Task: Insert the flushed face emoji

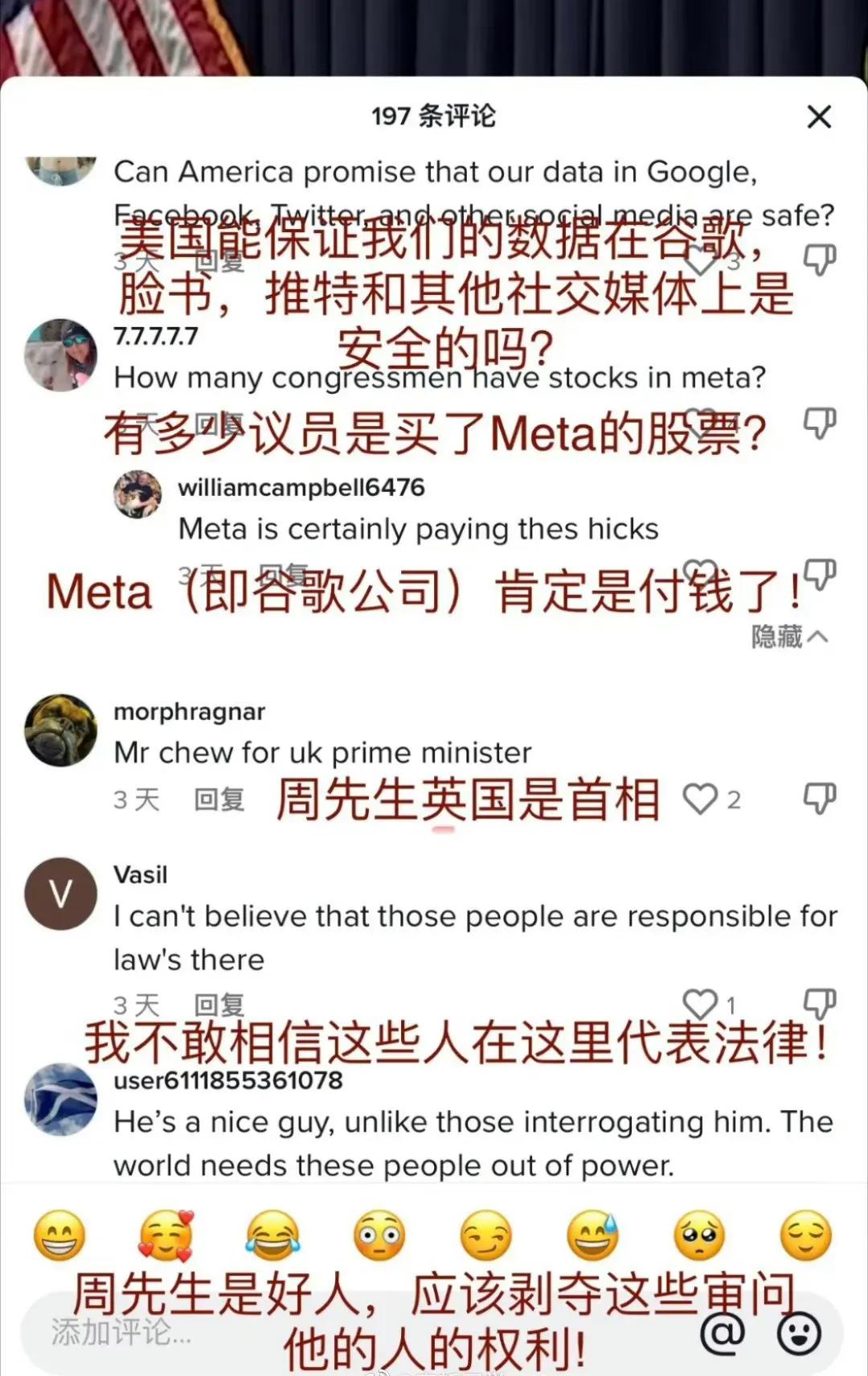Action: (379, 1235)
